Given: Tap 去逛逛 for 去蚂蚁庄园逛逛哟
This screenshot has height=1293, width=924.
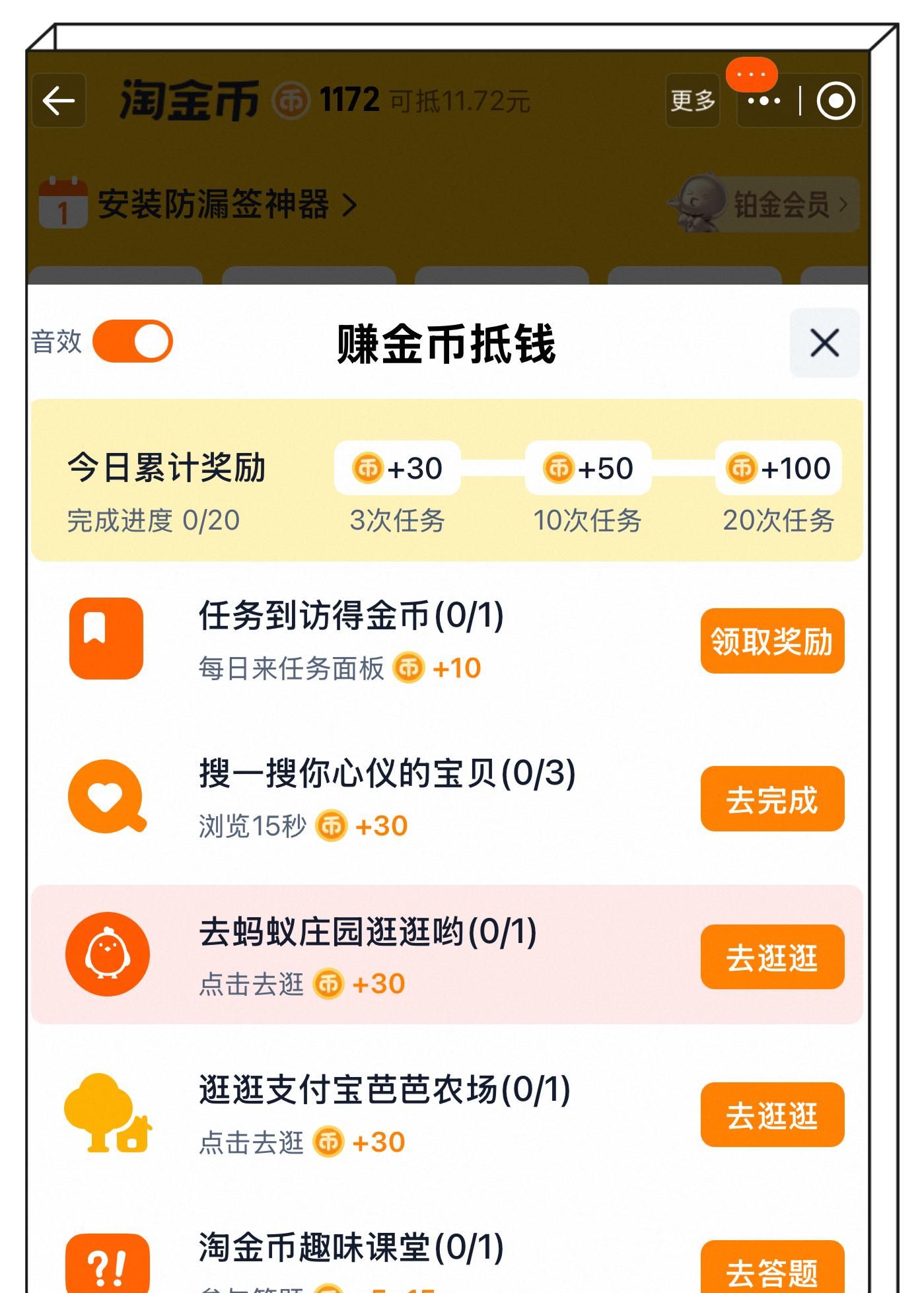Looking at the screenshot, I should [772, 957].
